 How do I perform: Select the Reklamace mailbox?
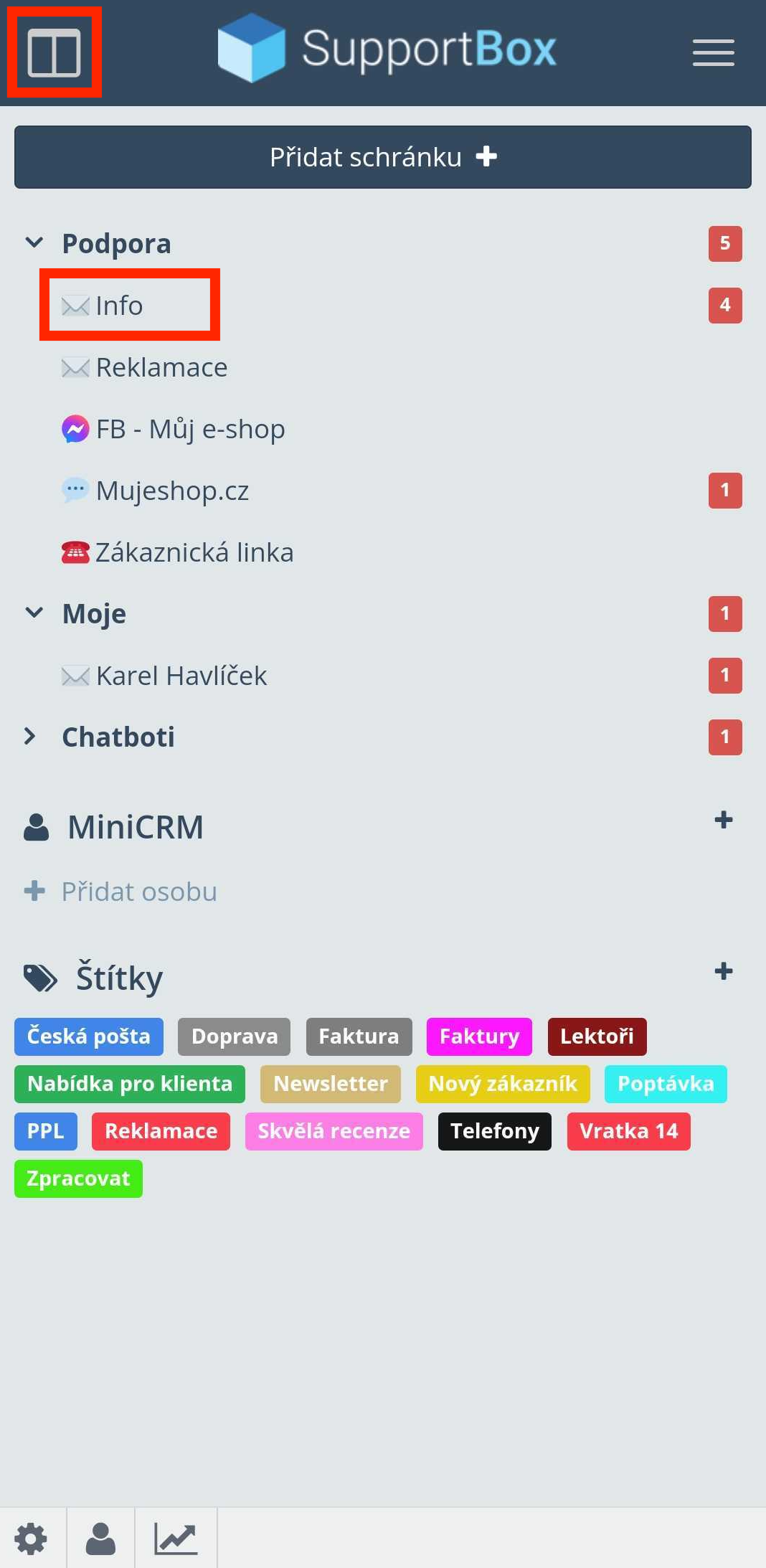tap(161, 367)
